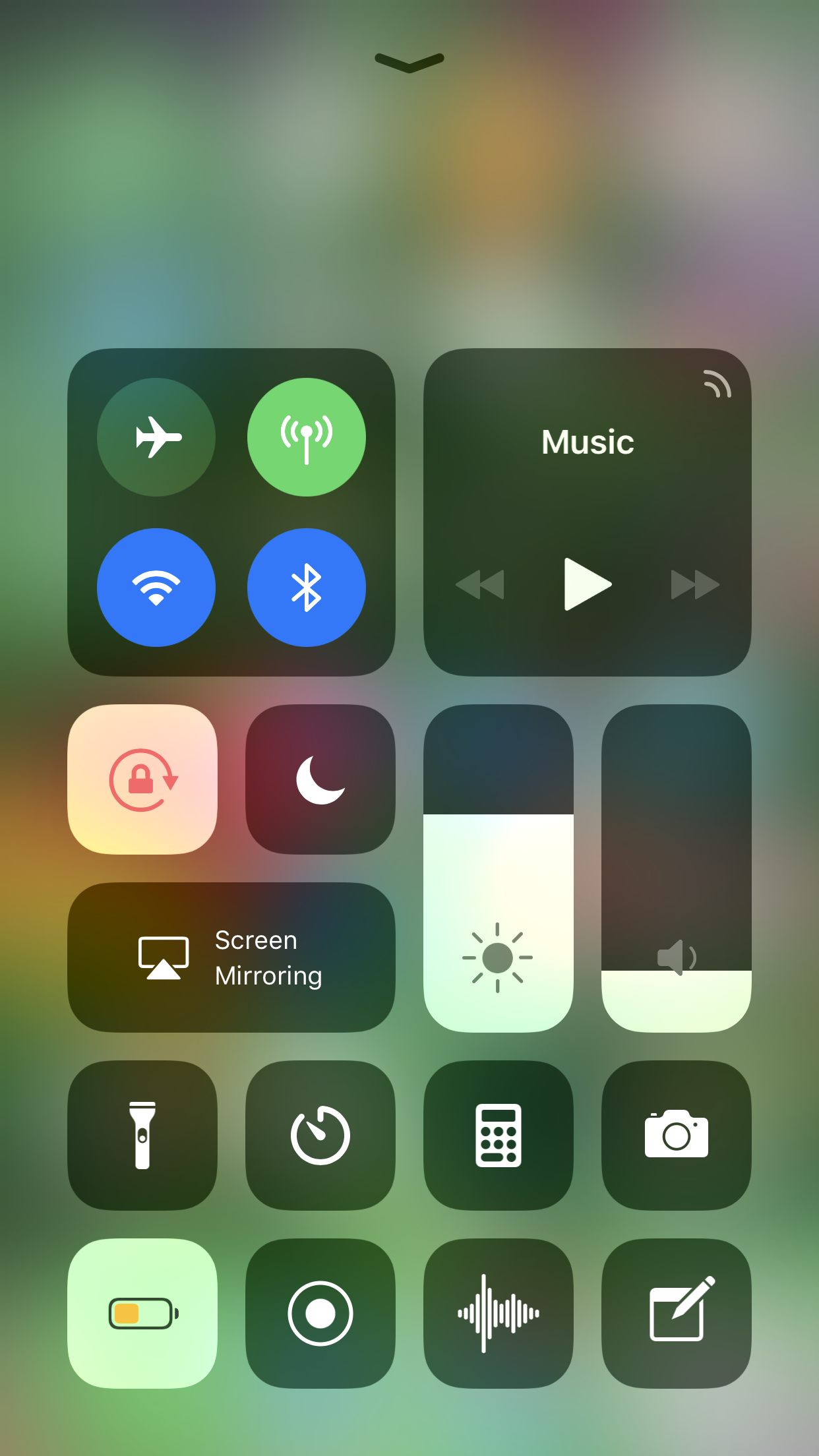Enable Do Not Disturb
819x1456 pixels.
pyautogui.click(x=320, y=779)
